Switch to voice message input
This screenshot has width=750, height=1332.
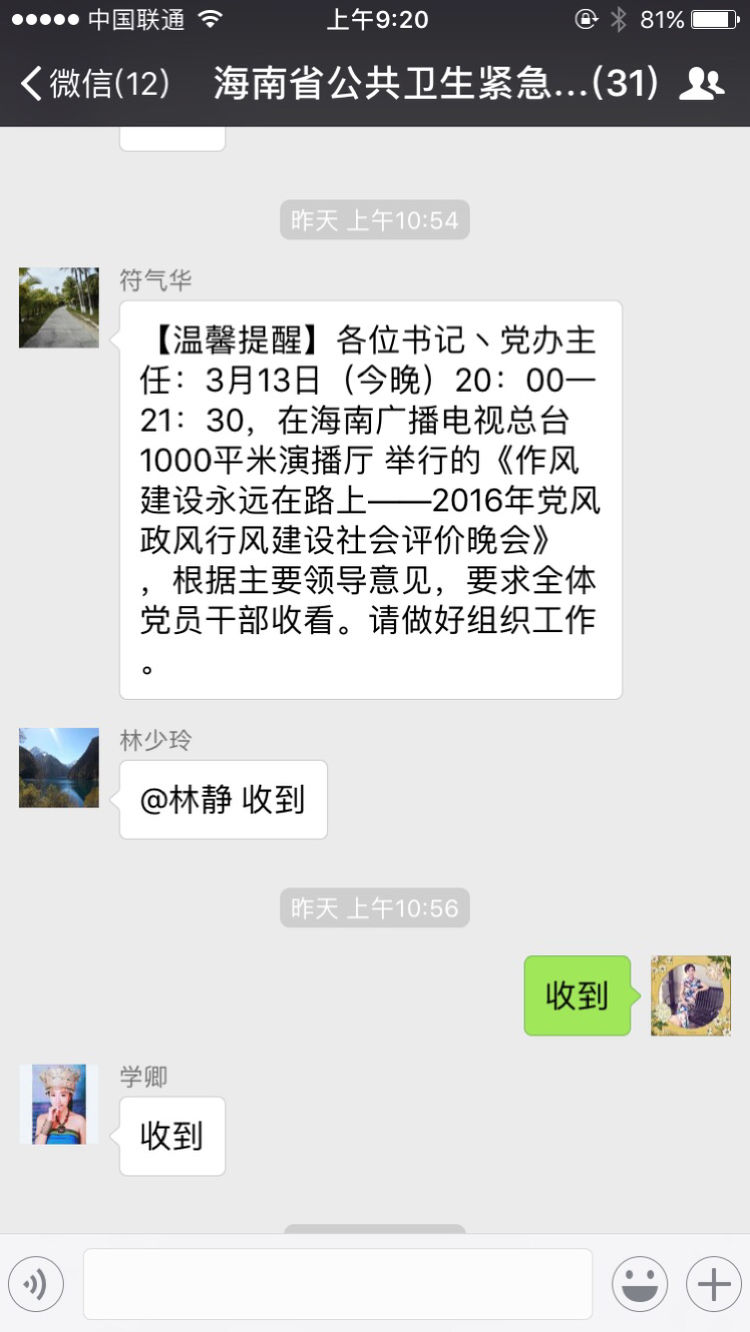[x=36, y=1284]
